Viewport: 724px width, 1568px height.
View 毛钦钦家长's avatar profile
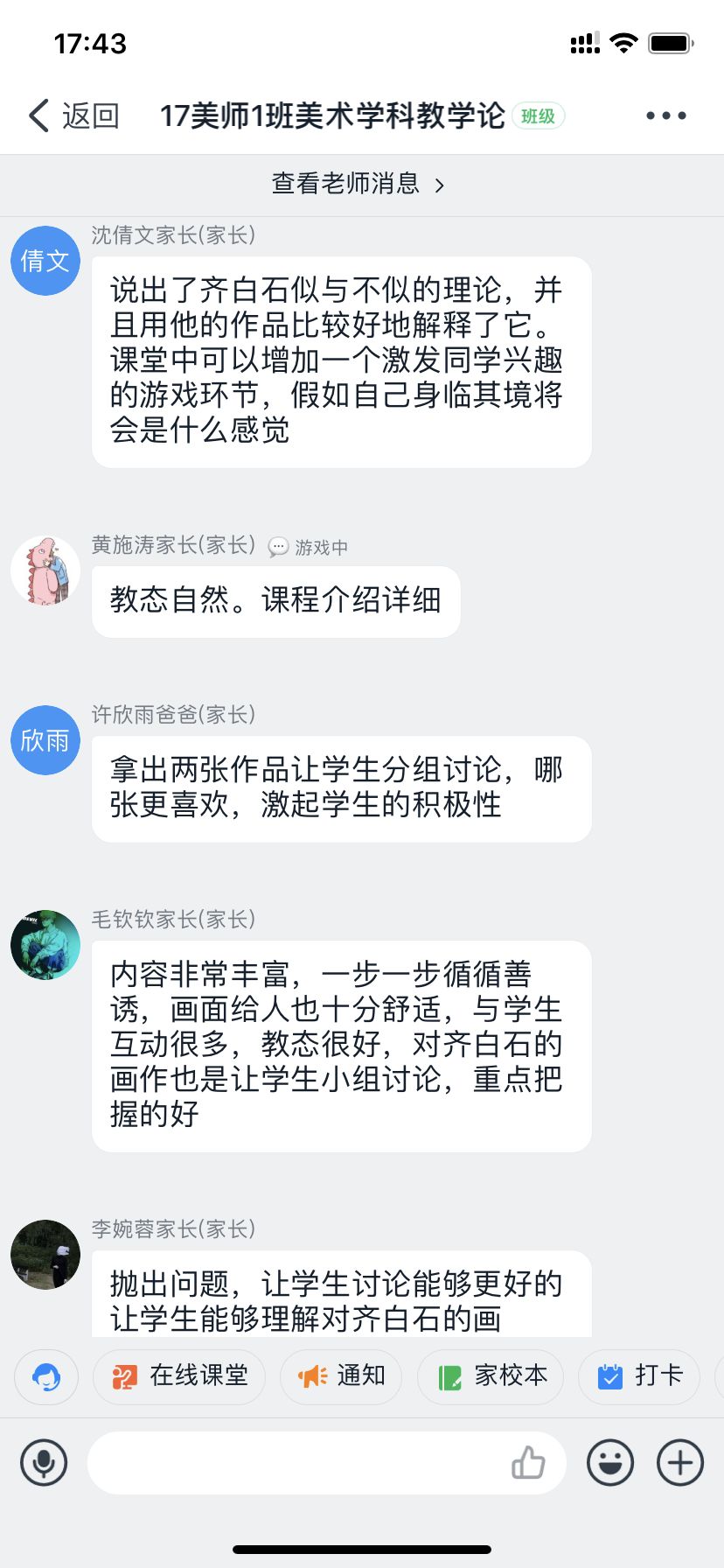click(x=45, y=945)
